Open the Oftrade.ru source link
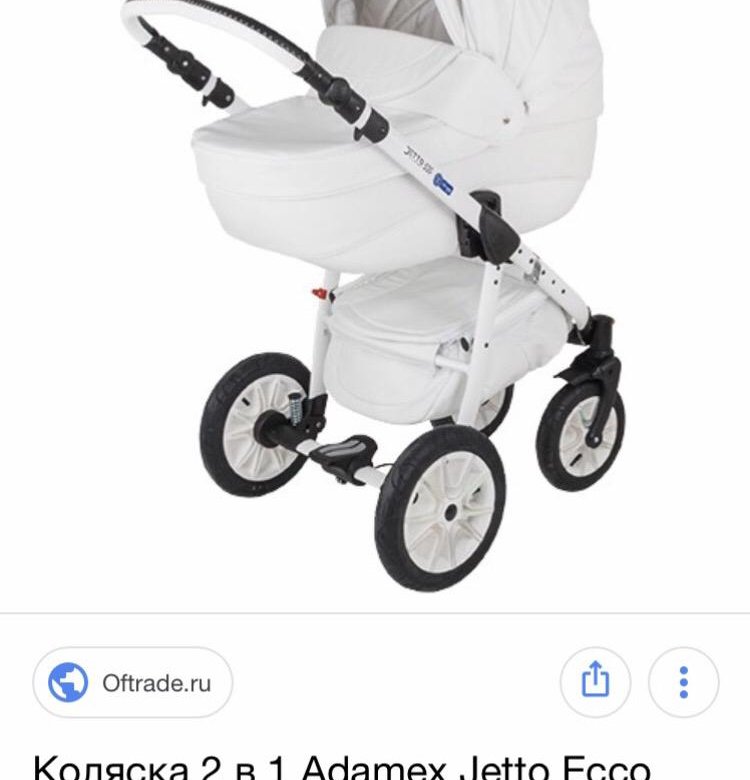This screenshot has width=750, height=780. [133, 683]
